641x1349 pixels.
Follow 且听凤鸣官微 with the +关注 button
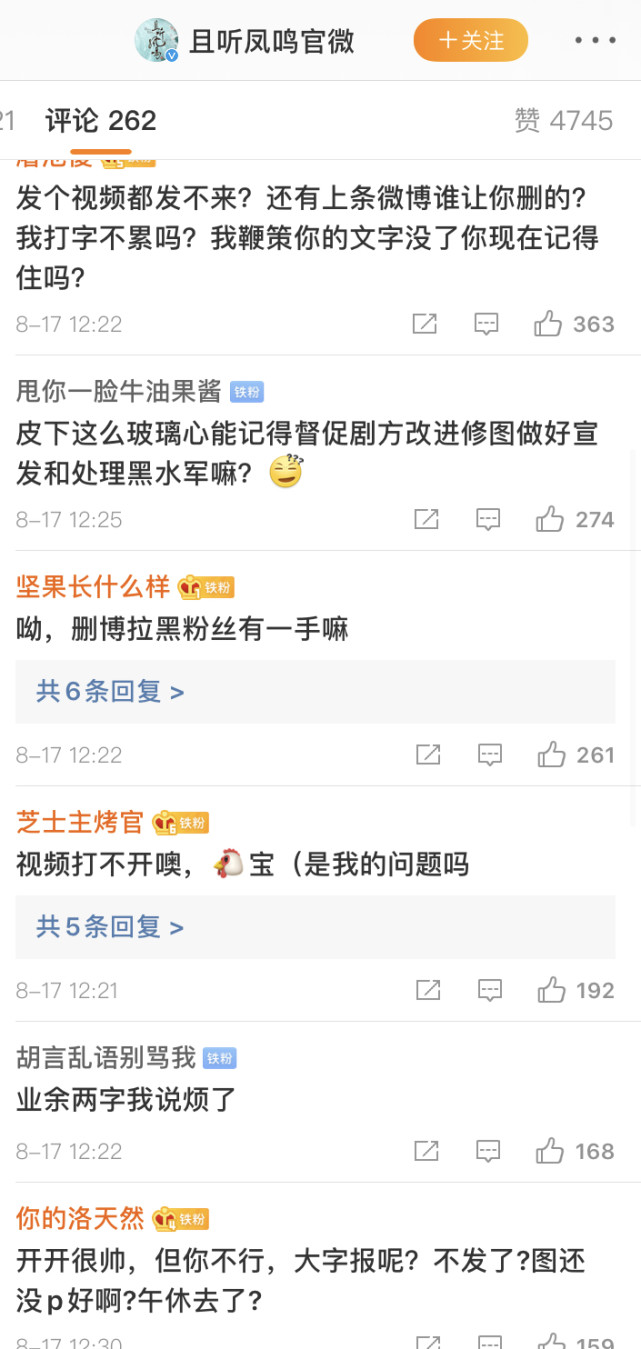(x=470, y=41)
